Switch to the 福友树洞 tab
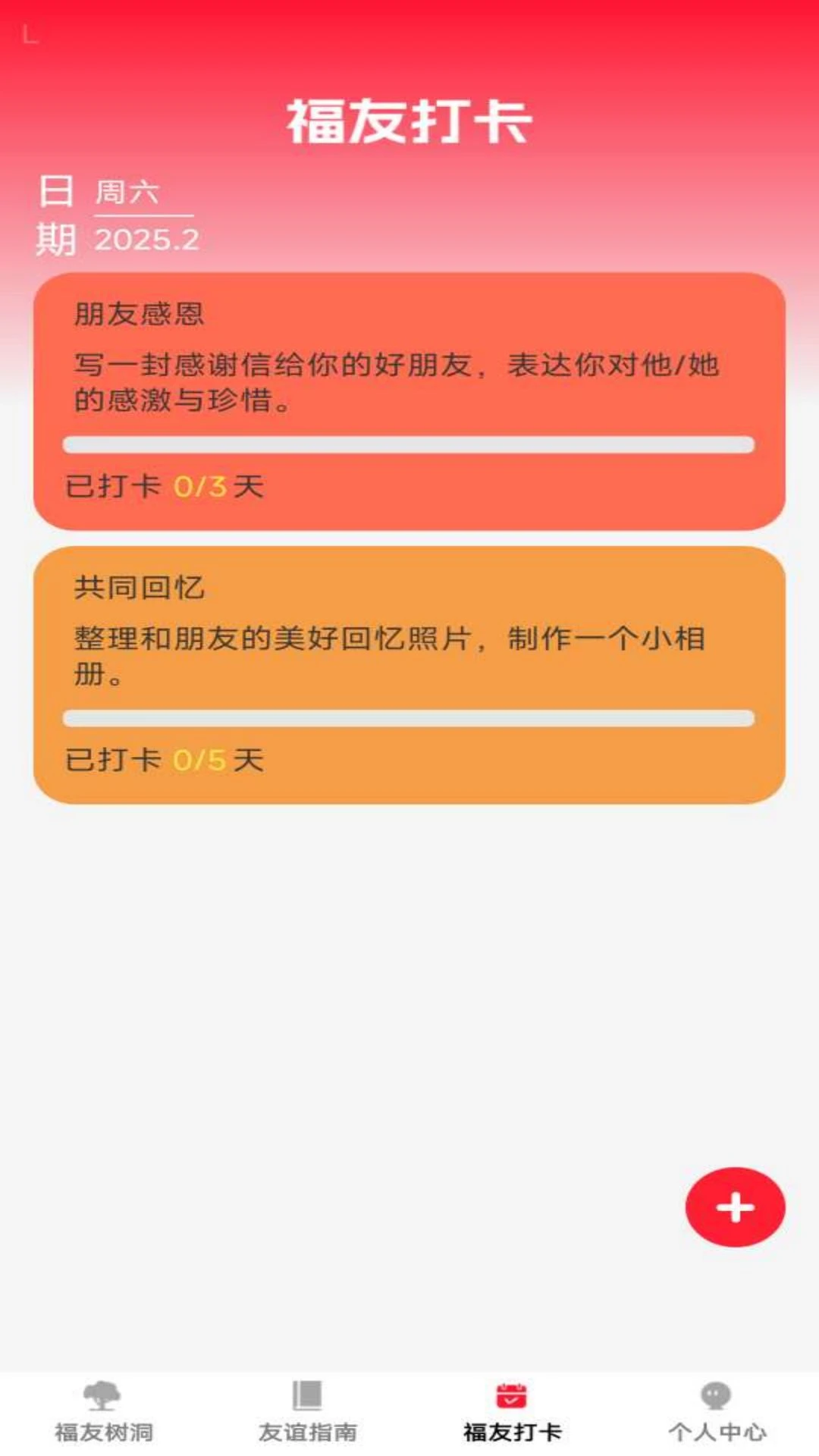Image resolution: width=819 pixels, height=1456 pixels. (x=103, y=1412)
